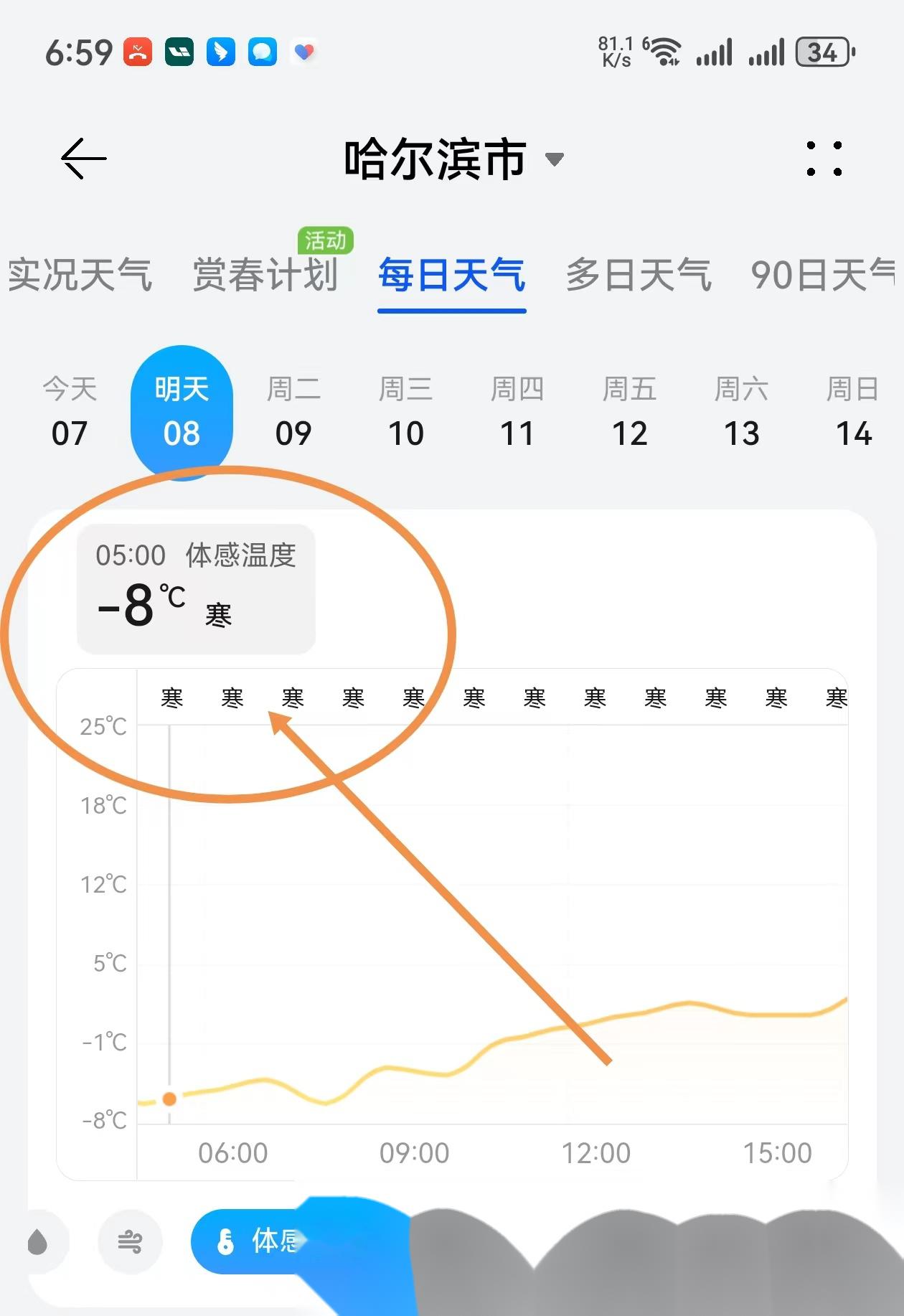Image resolution: width=904 pixels, height=1316 pixels.
Task: Select the wind speed icon
Action: coord(131,1242)
